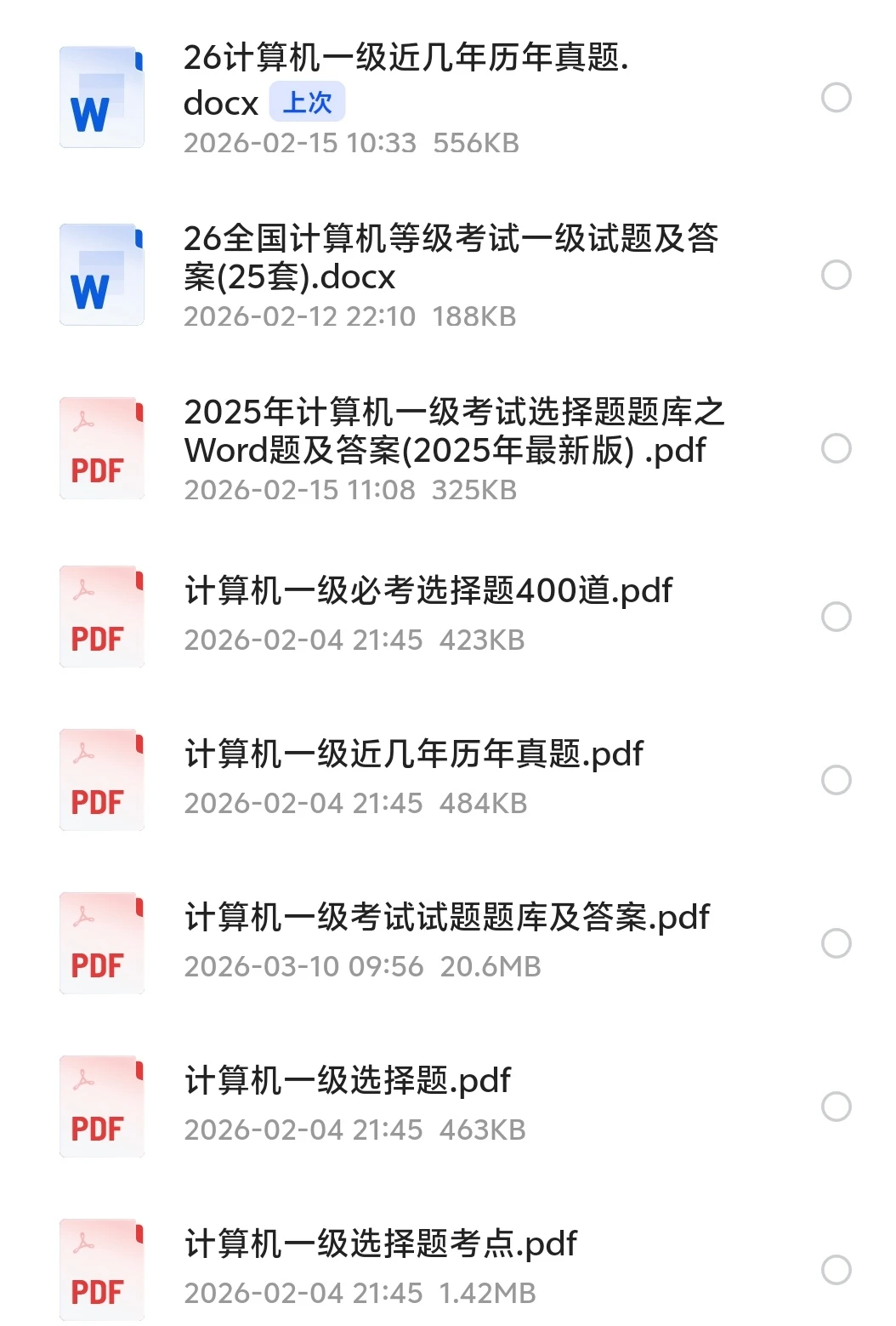The height and width of the screenshot is (1326, 896).
Task: Select the circle for 计算机一级近几年历年真题.pdf
Action: click(836, 780)
